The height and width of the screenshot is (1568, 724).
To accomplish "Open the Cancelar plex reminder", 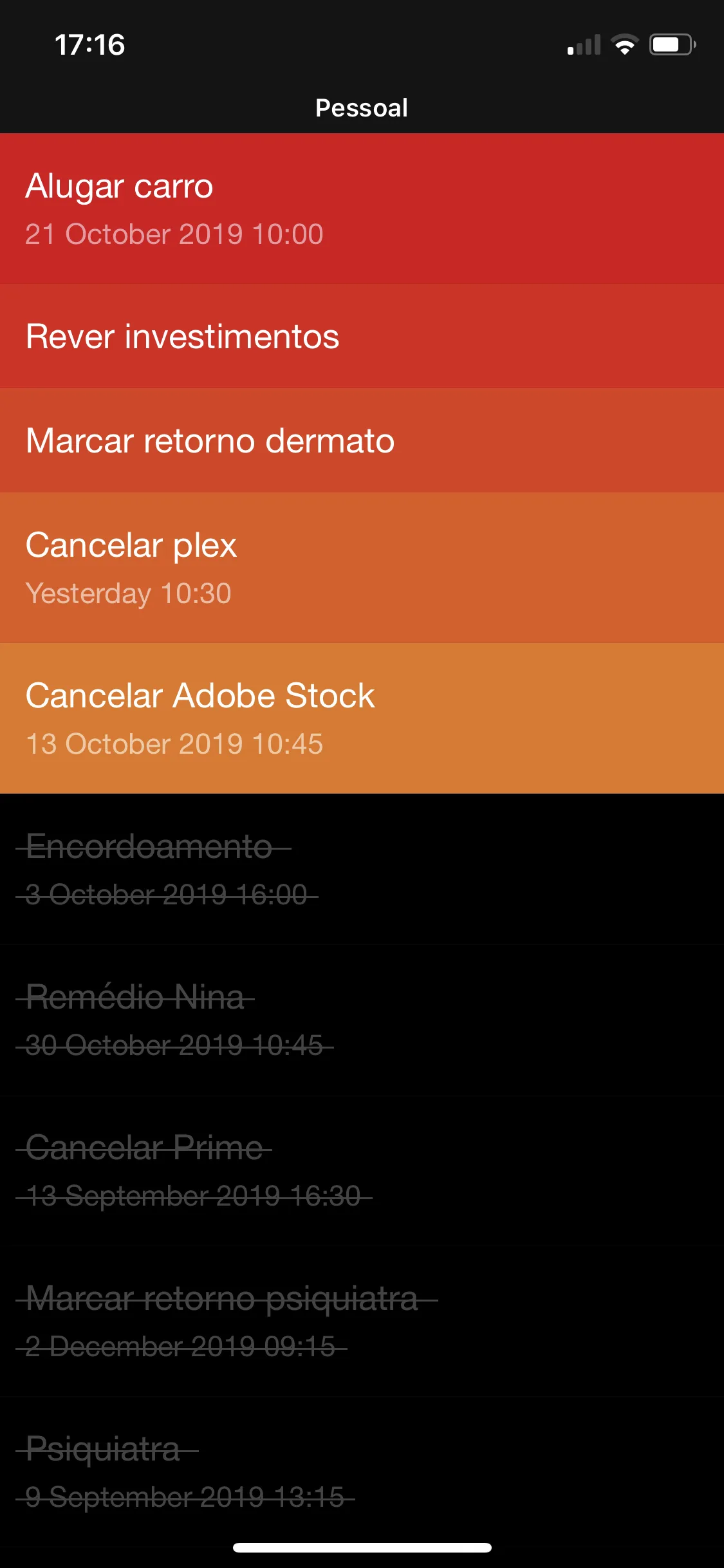I will [x=362, y=568].
